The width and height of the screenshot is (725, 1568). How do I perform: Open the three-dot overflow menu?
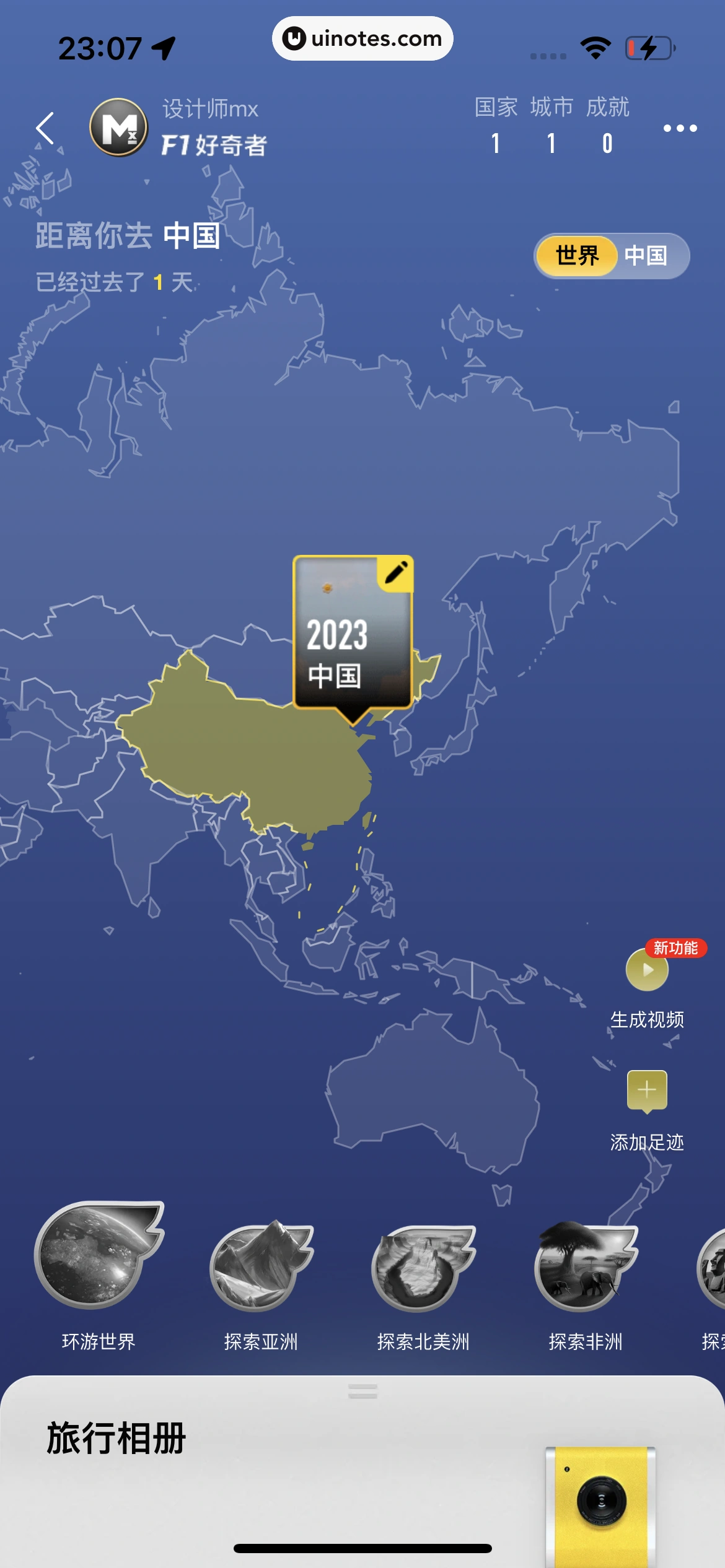680,128
